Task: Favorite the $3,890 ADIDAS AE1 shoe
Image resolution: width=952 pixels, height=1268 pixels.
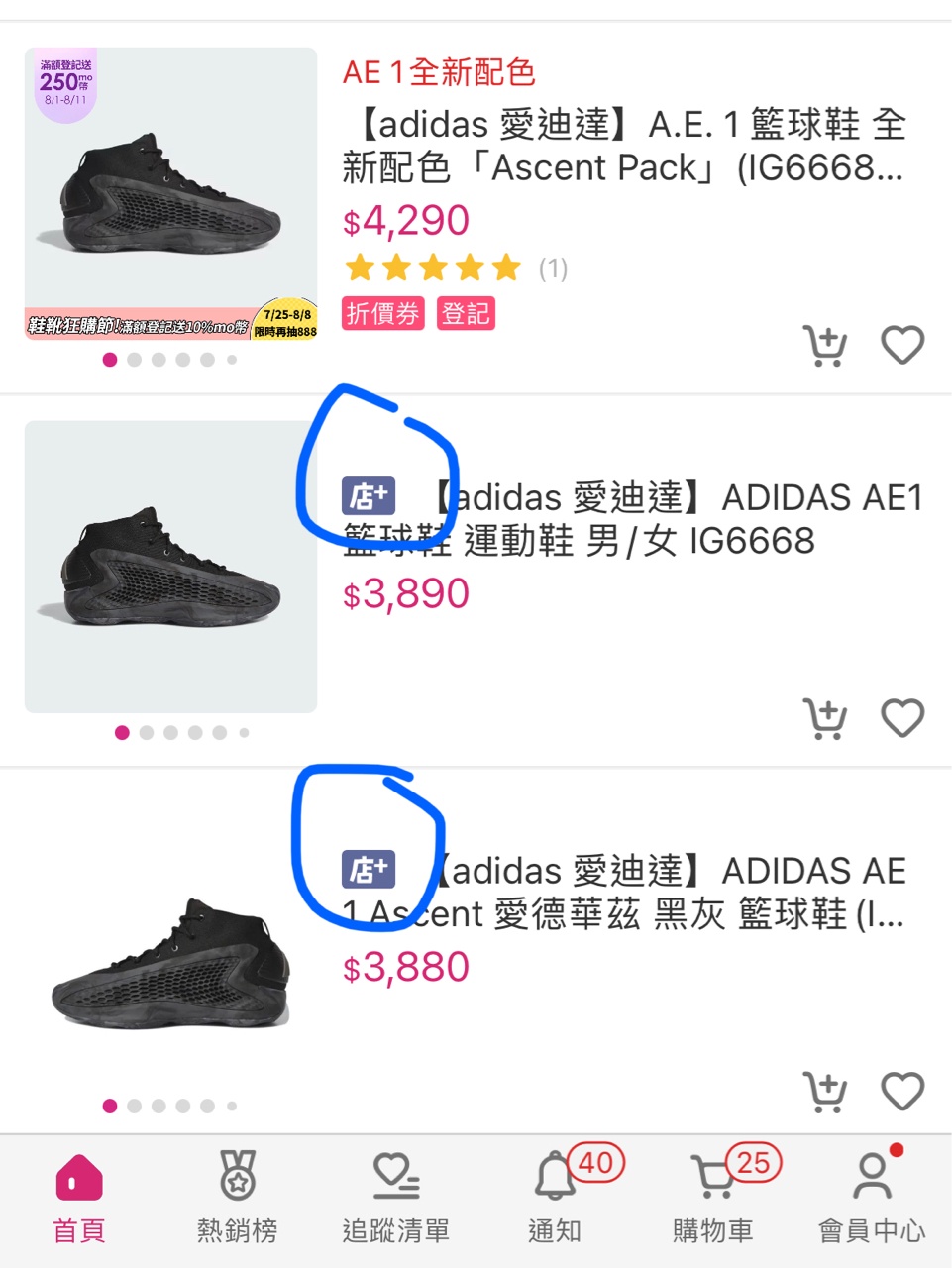Action: pos(901,718)
